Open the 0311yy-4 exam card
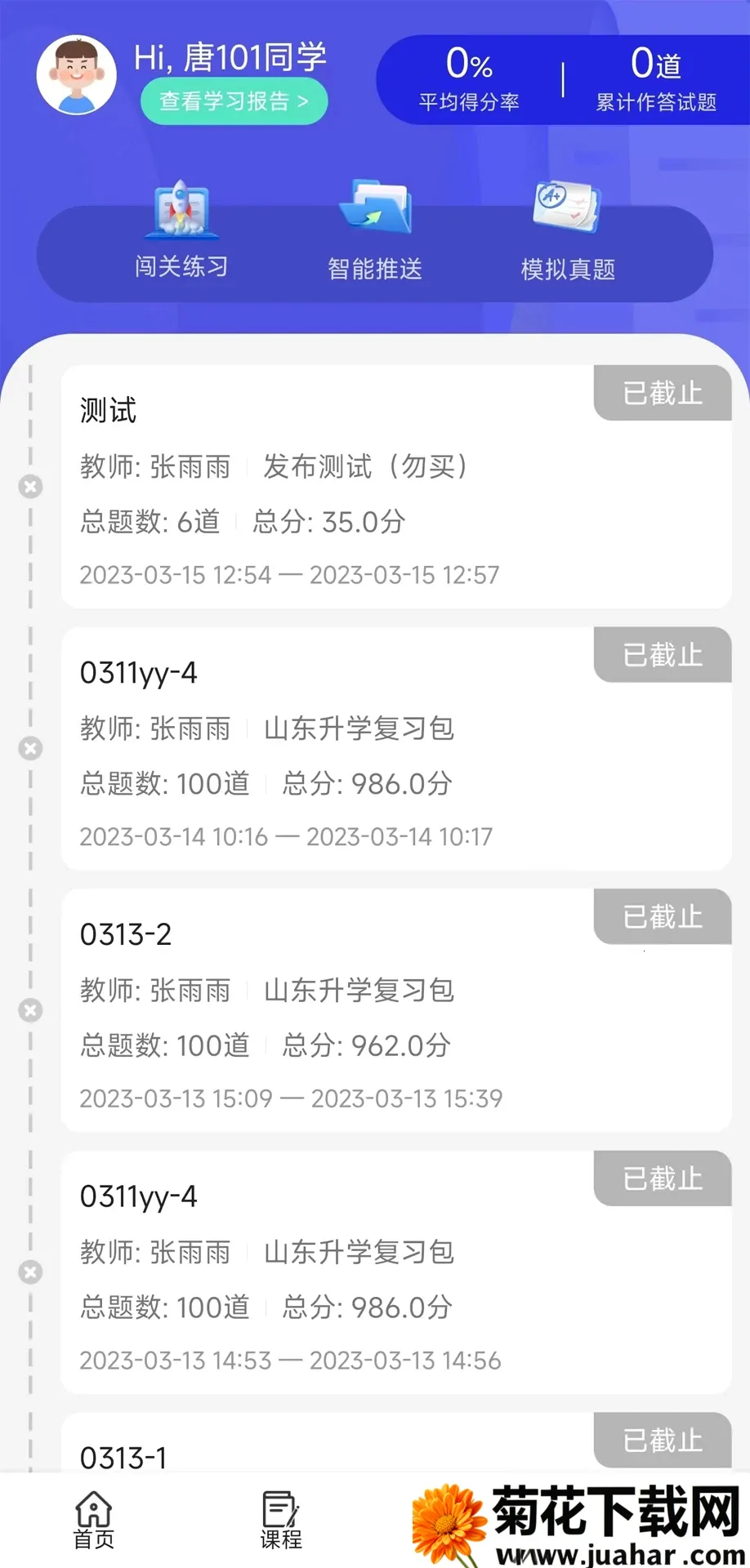 pos(396,747)
